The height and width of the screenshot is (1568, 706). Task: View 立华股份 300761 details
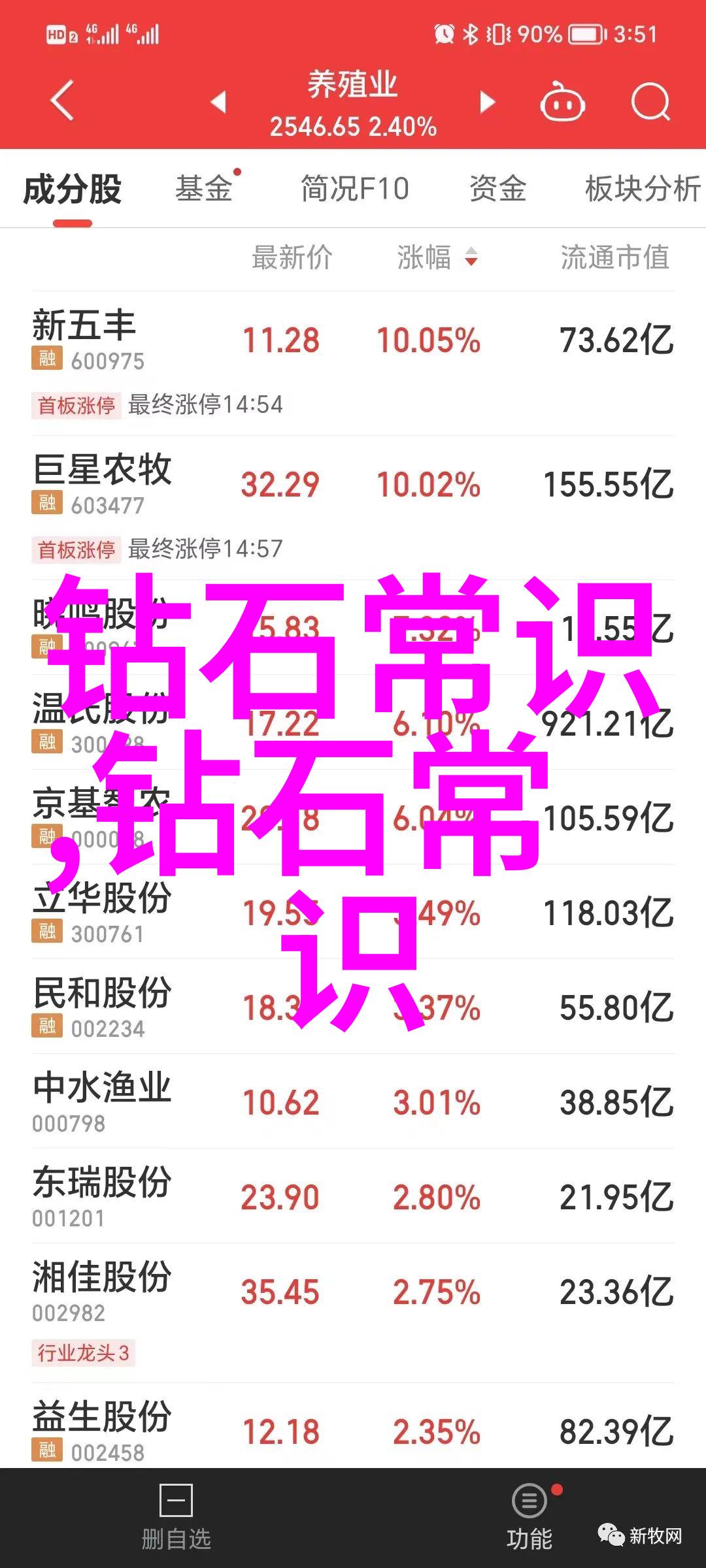353,912
